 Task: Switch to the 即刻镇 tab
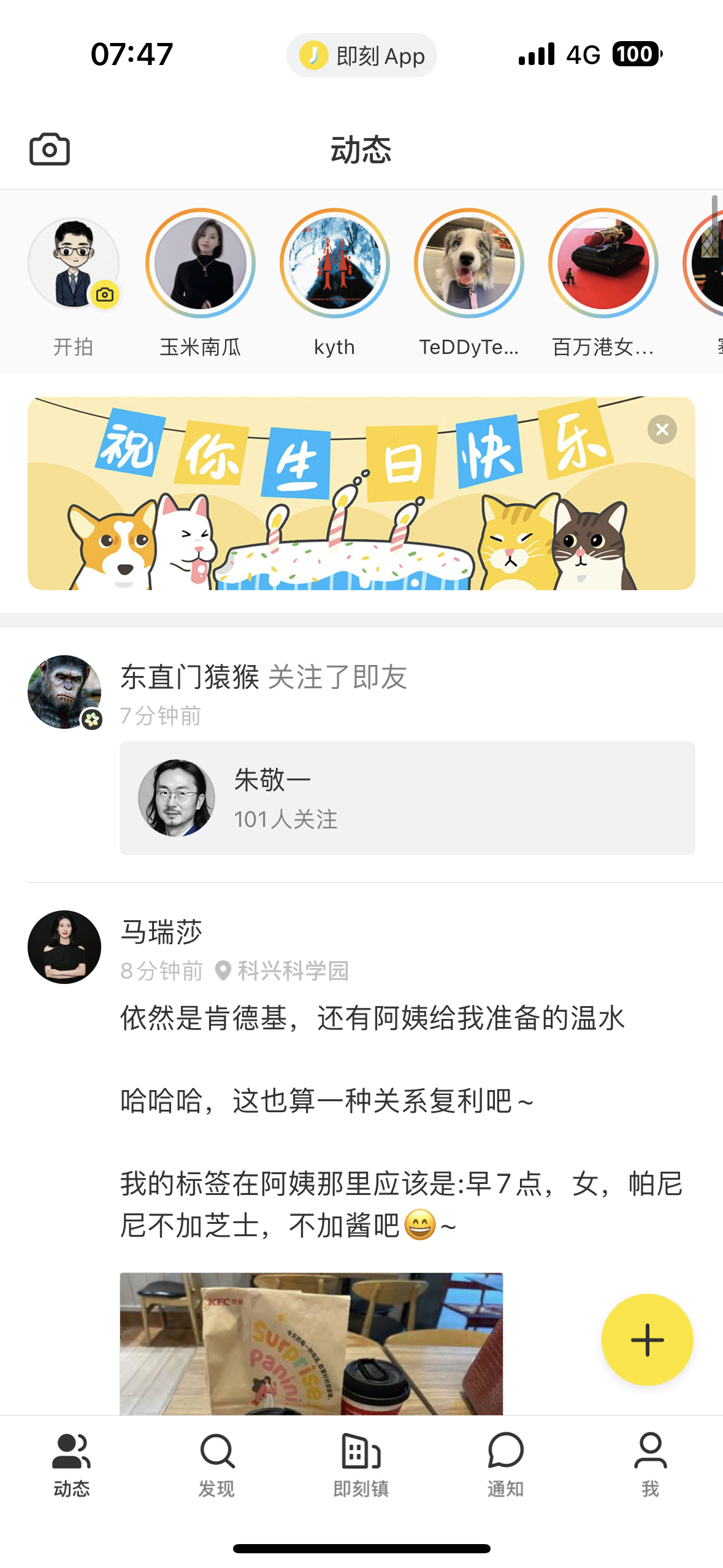361,1465
